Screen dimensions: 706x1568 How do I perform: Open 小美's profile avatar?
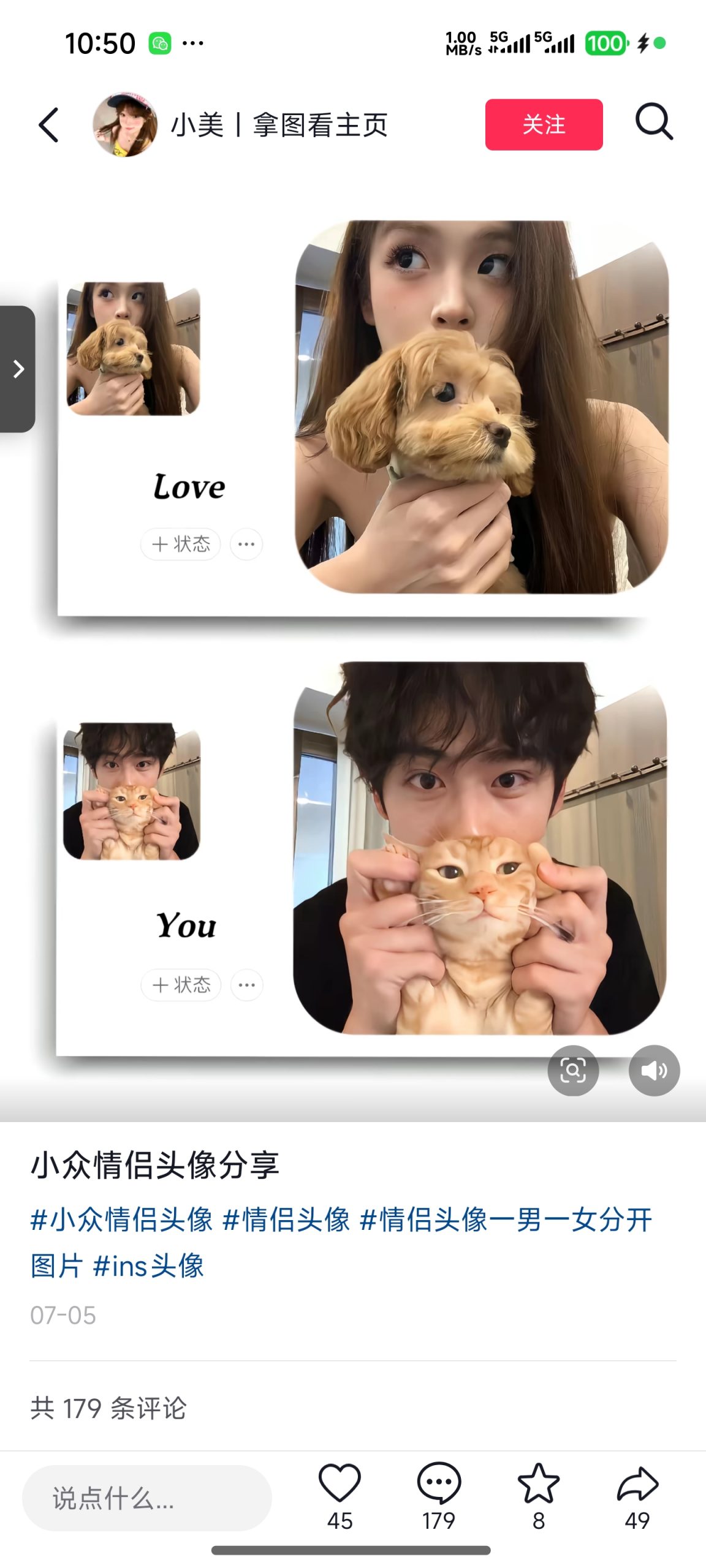point(125,125)
